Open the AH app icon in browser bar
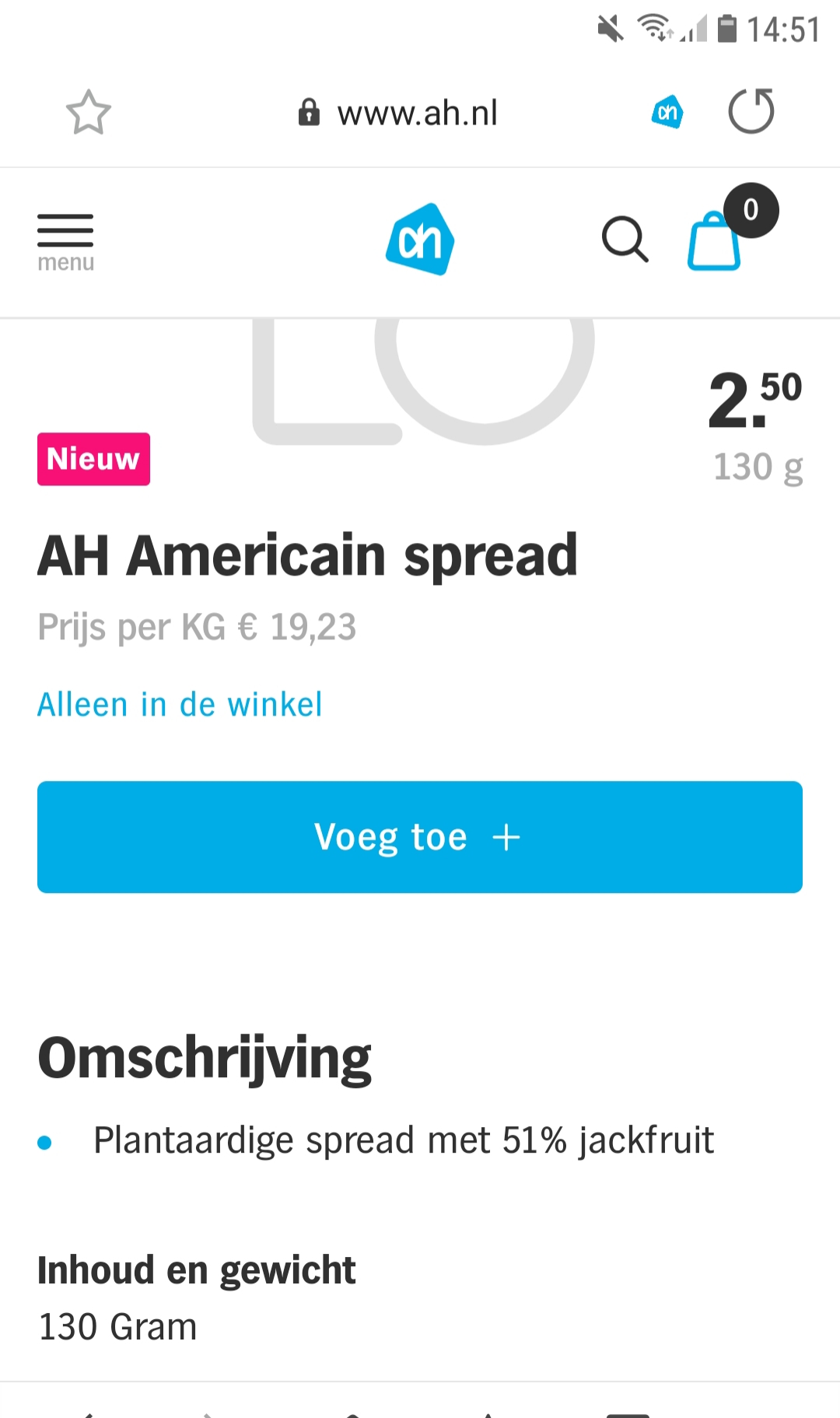The image size is (840, 1418). tap(667, 112)
